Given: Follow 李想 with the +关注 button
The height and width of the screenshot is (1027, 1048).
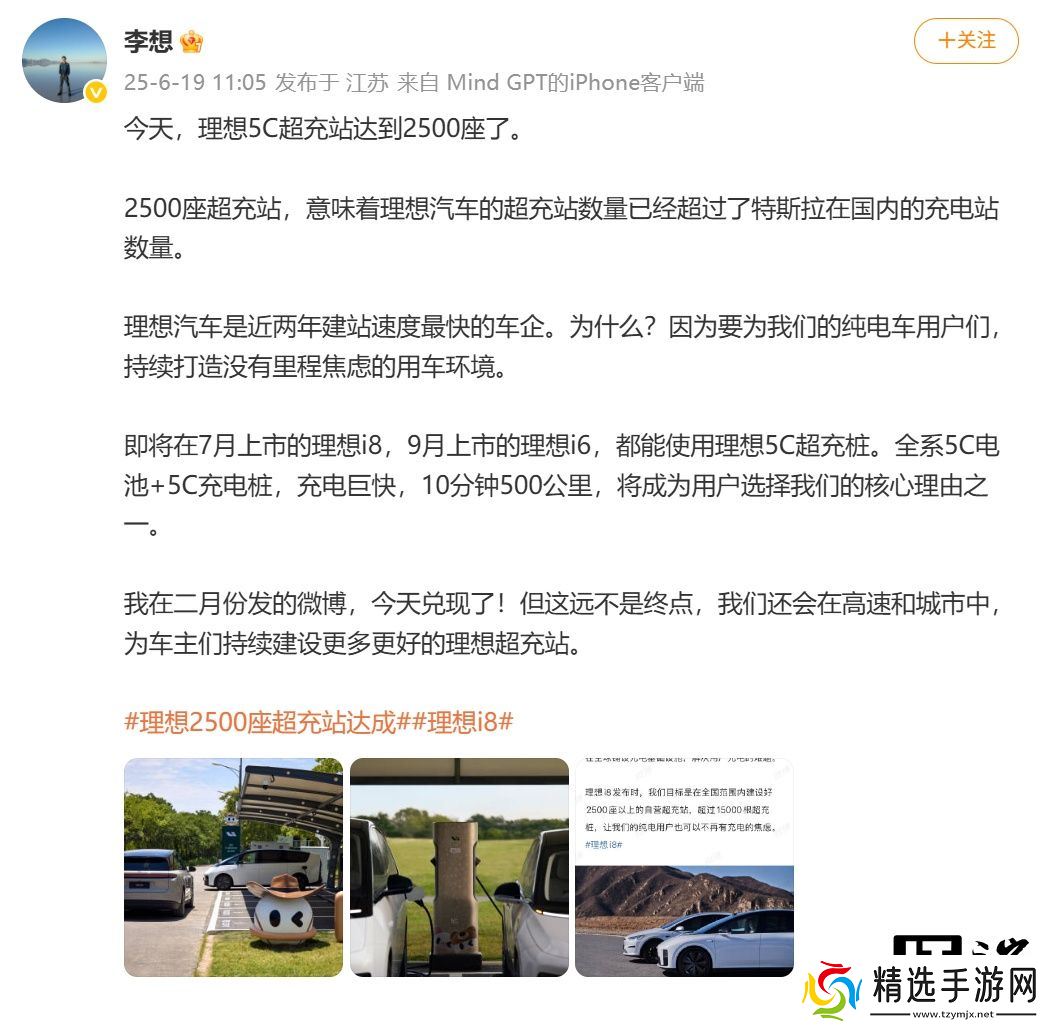Looking at the screenshot, I should coord(966,41).
